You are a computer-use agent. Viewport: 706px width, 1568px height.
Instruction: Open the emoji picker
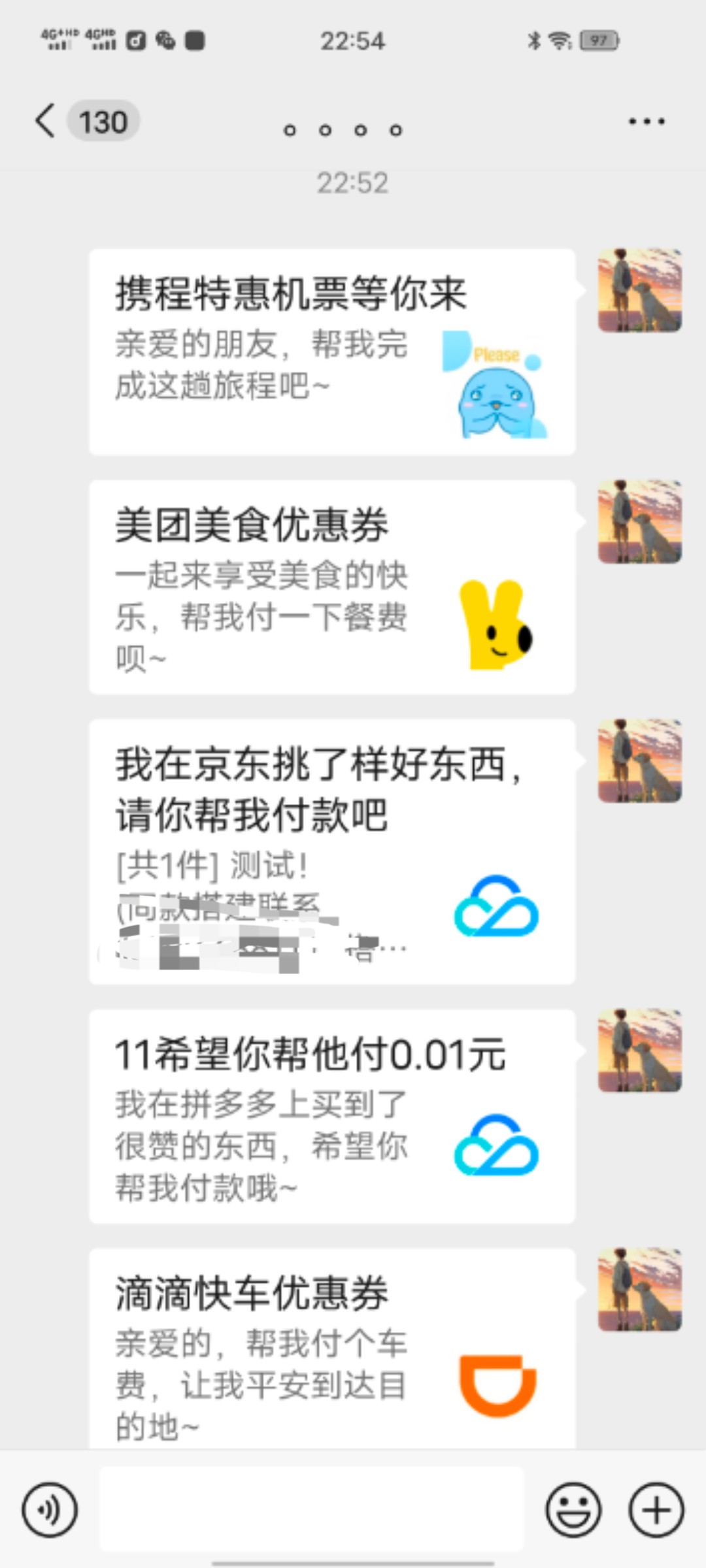573,1510
